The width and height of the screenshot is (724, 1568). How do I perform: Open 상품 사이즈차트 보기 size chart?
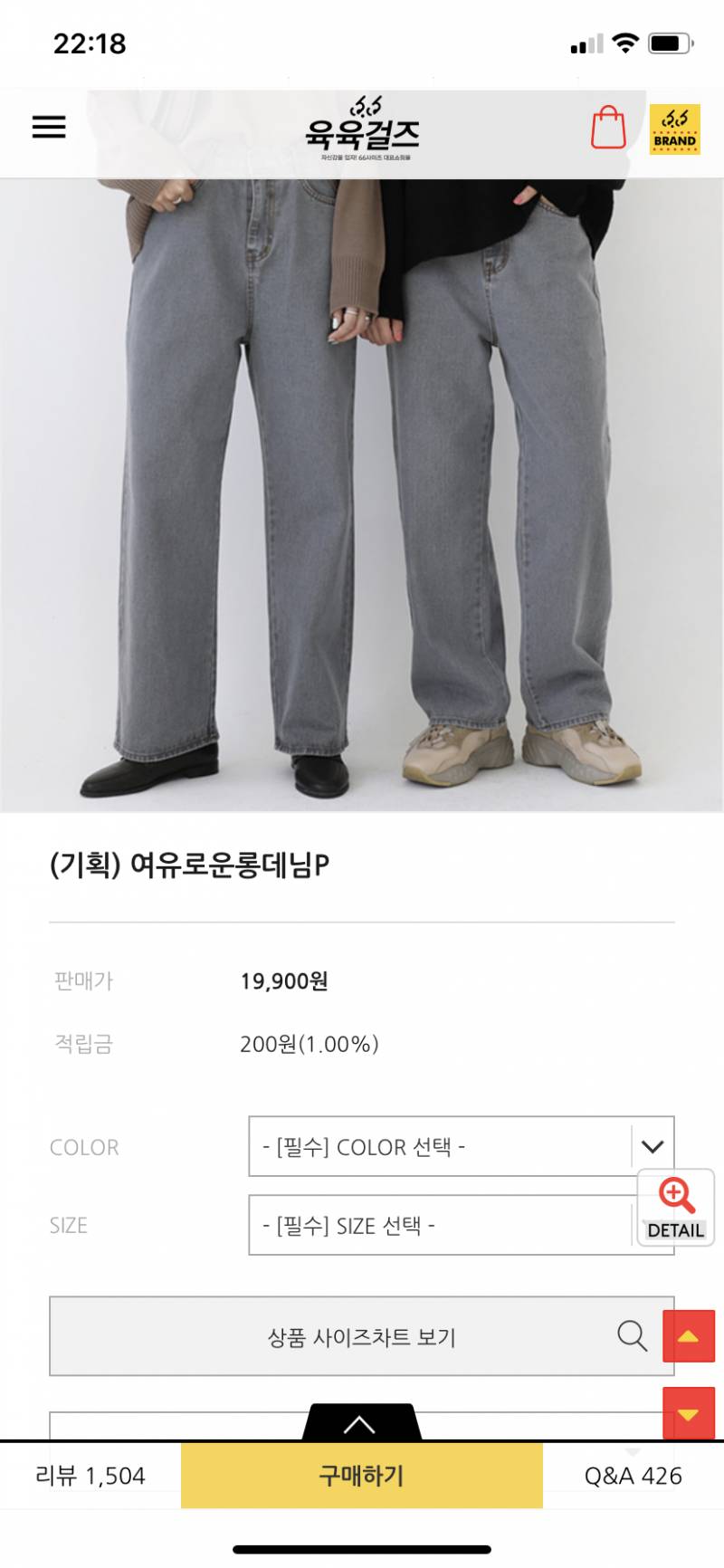(362, 1335)
